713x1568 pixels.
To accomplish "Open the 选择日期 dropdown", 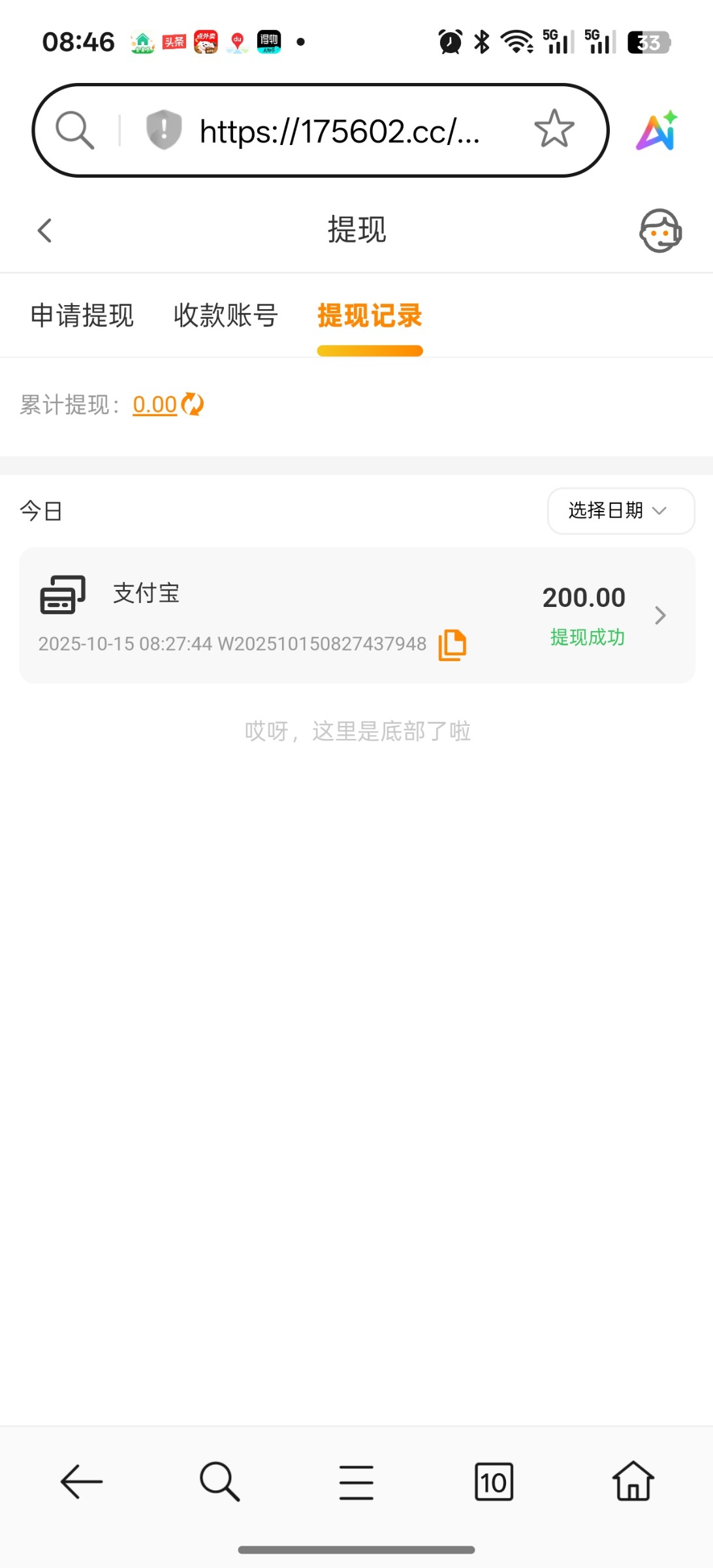I will coord(620,510).
